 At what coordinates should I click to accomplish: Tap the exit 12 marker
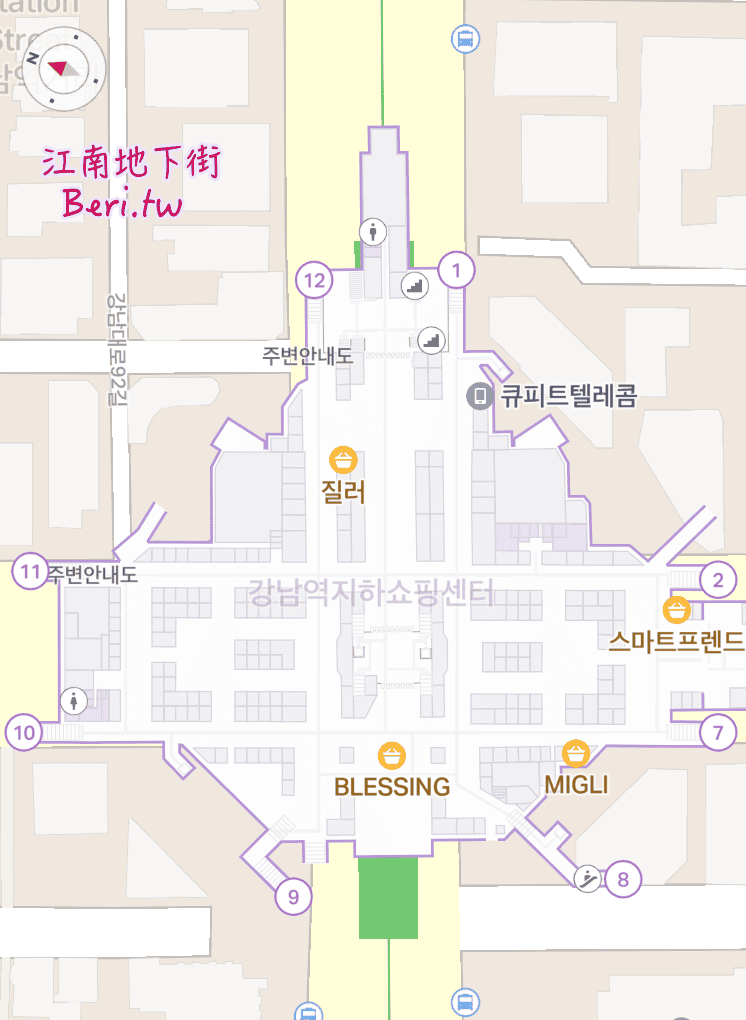pos(315,280)
